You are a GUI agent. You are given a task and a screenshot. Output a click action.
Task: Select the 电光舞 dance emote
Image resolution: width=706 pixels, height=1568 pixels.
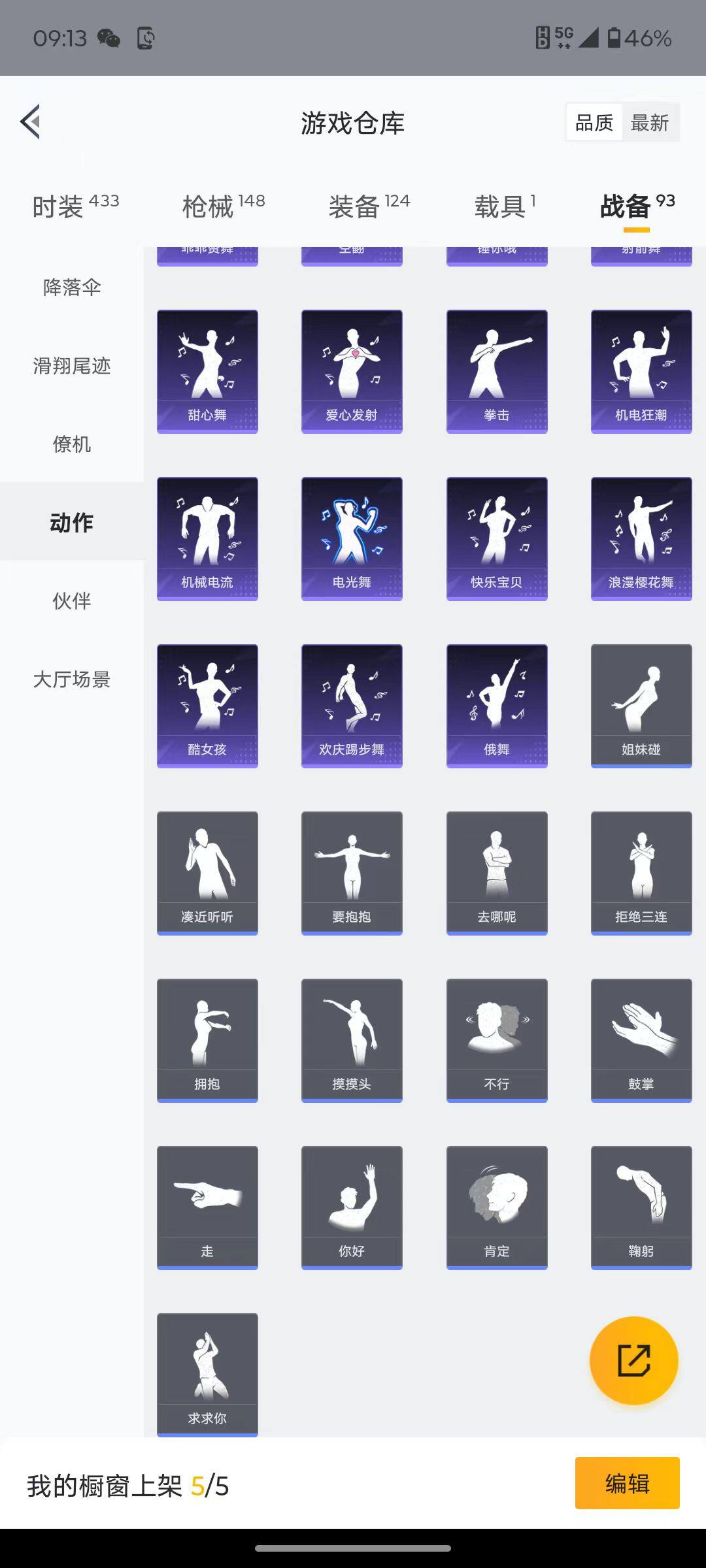[352, 537]
